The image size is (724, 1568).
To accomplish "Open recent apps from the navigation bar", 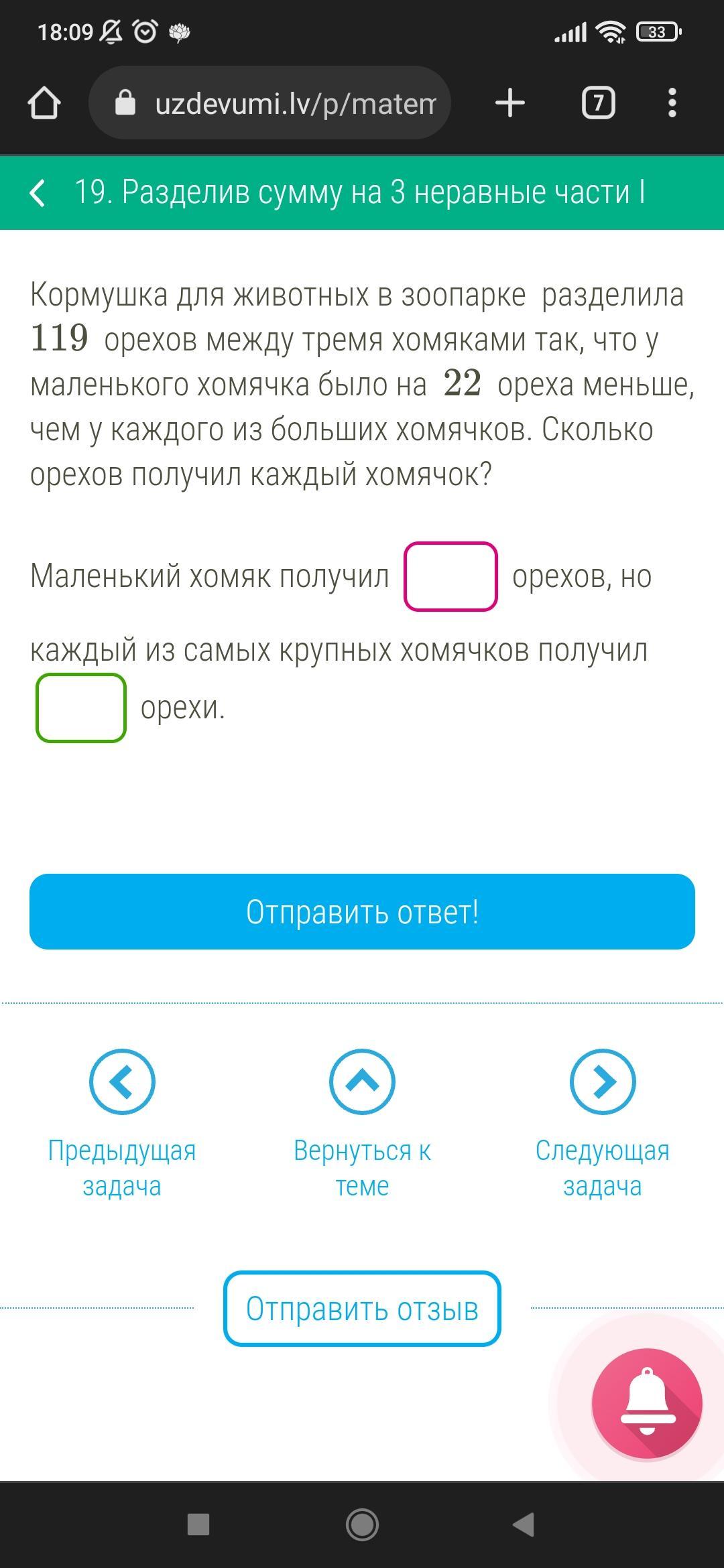I will tap(198, 1525).
